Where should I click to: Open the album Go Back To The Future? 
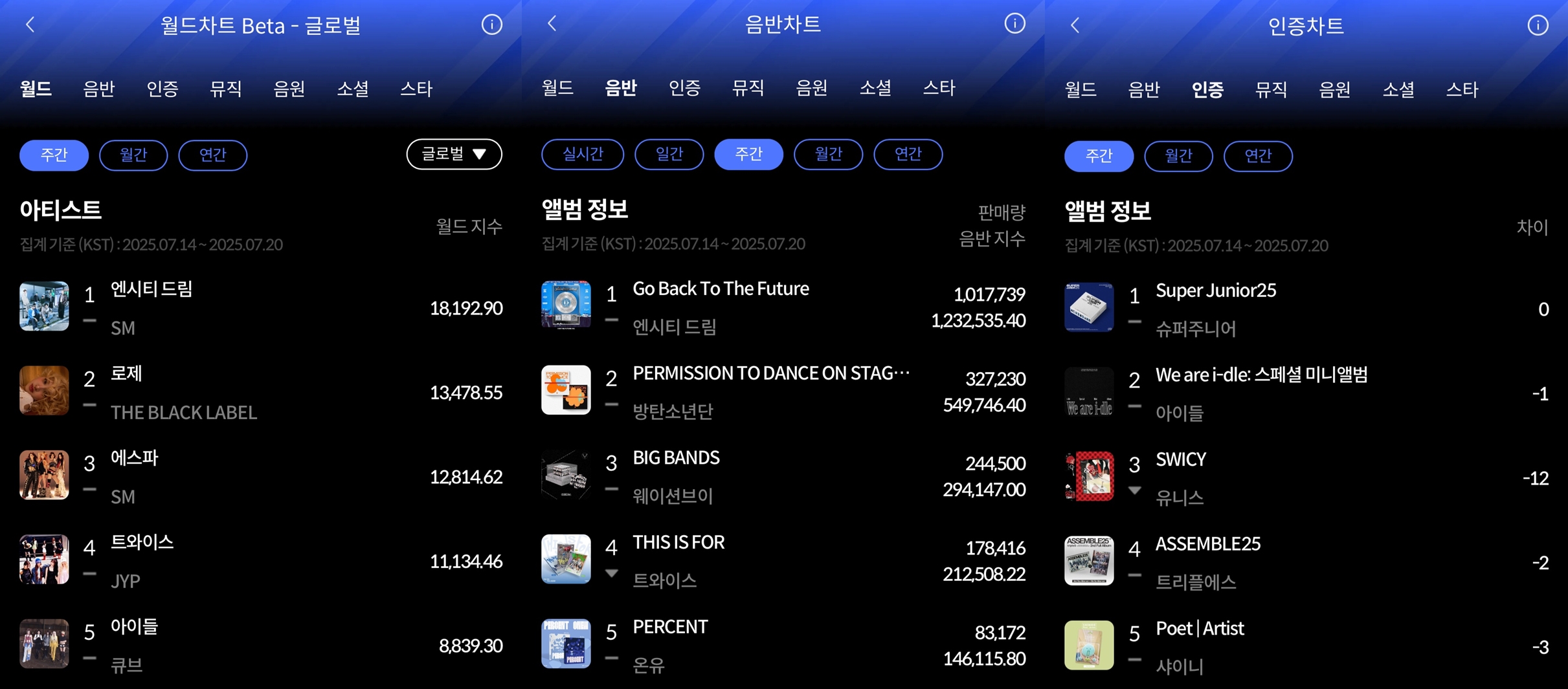[x=720, y=289]
